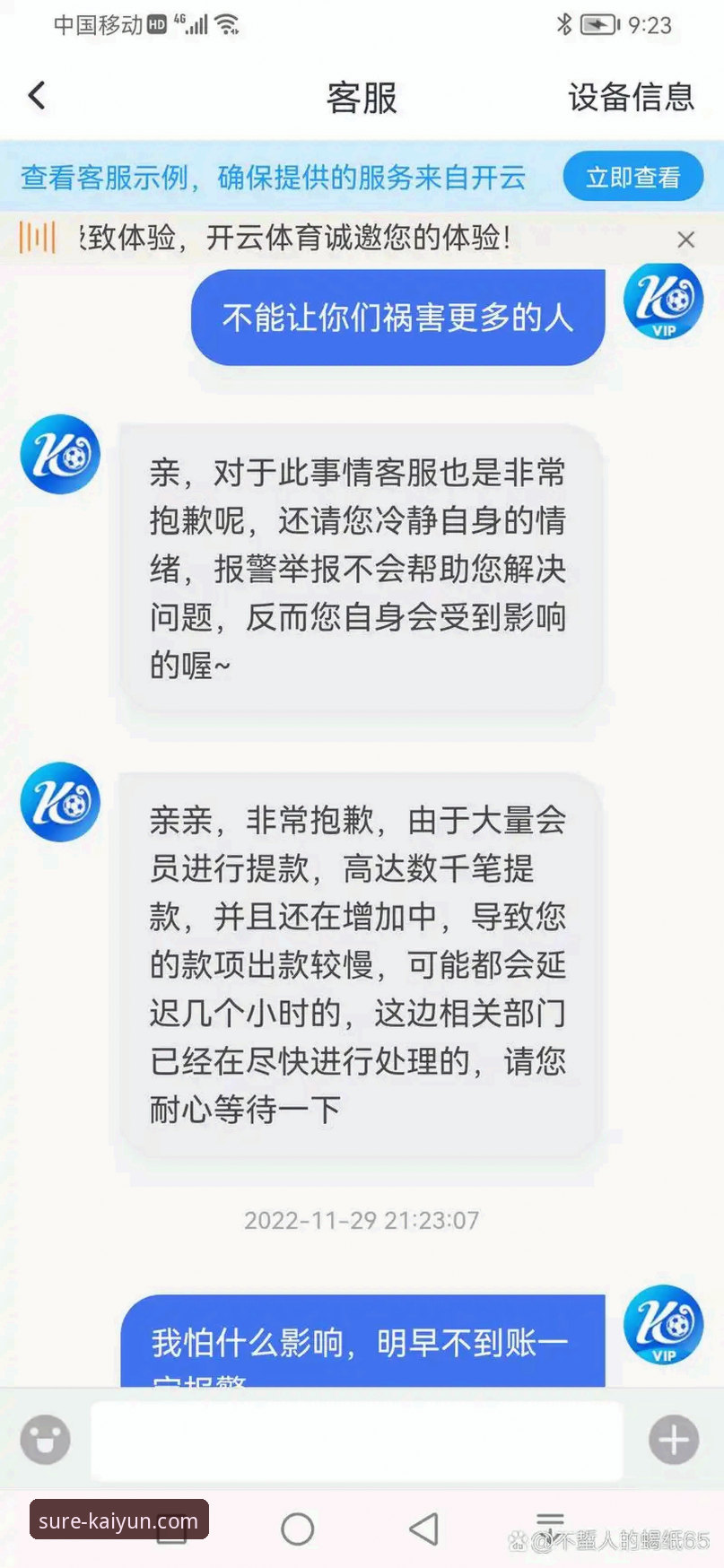Go to the system home screen

tap(298, 1529)
